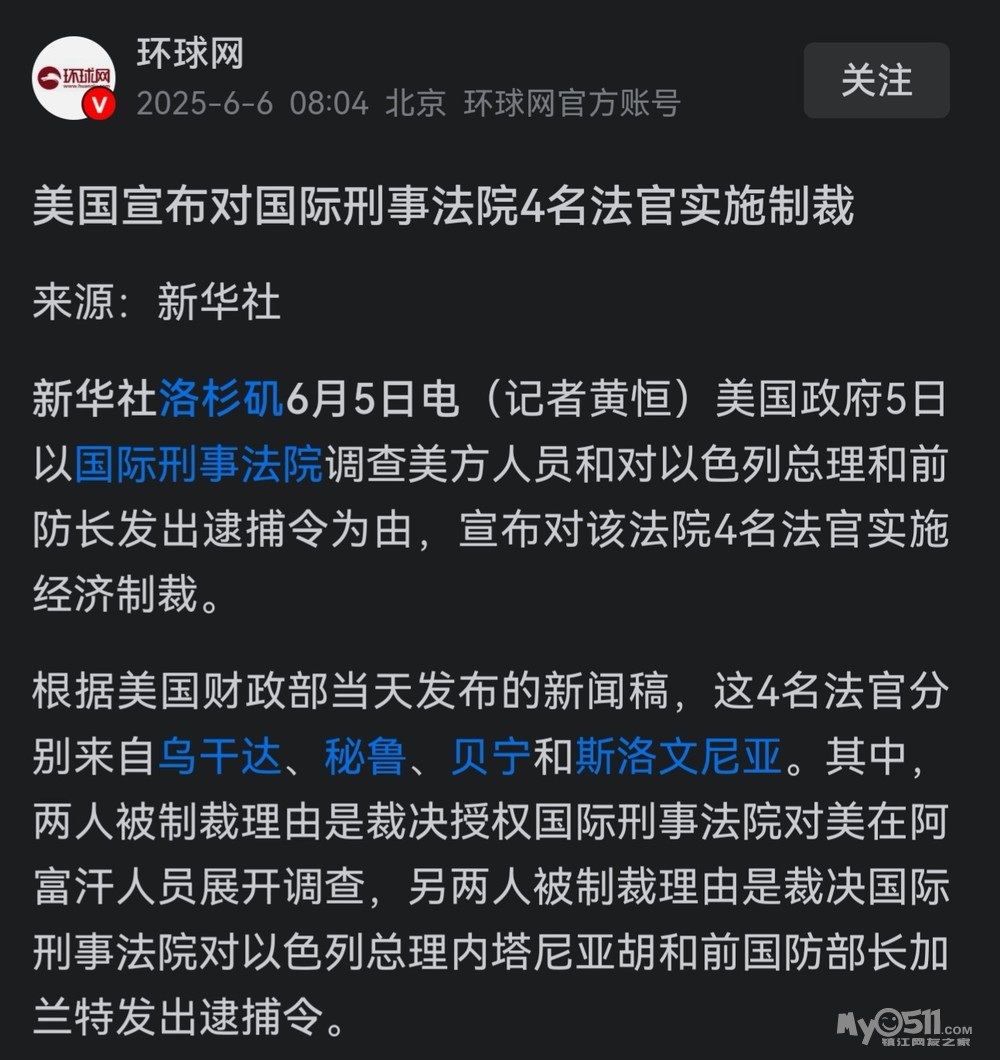
Task: Open the 秘鲁 link
Action: [365, 757]
